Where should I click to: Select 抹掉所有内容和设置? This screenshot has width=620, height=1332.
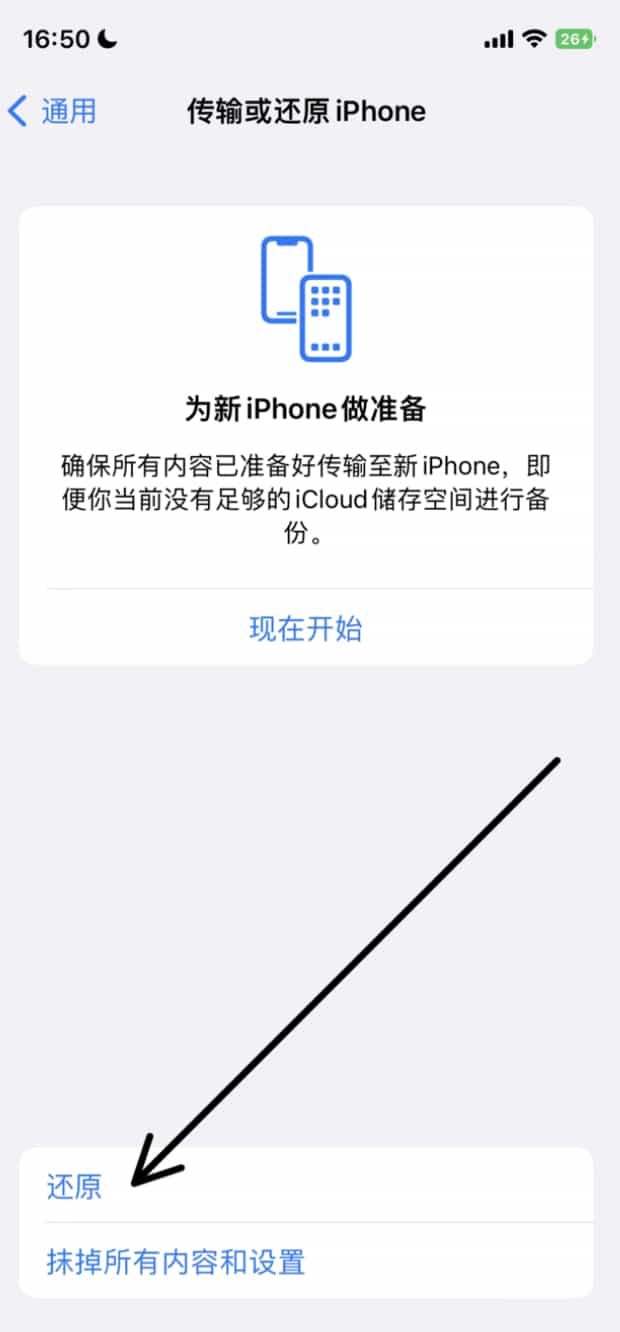pyautogui.click(x=176, y=1261)
